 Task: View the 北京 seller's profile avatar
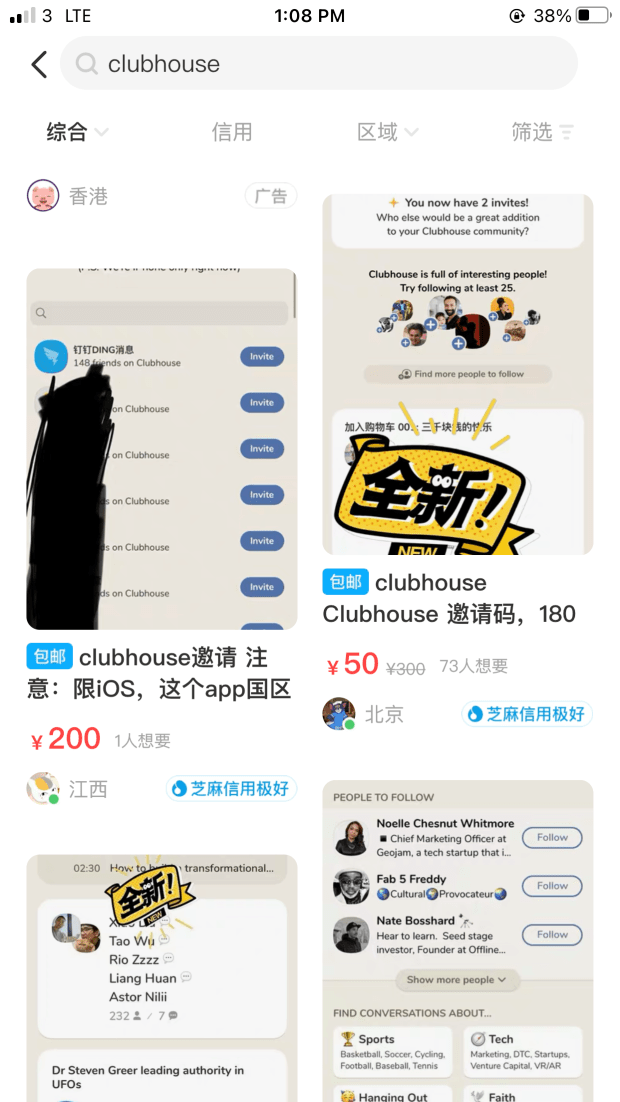coord(339,714)
